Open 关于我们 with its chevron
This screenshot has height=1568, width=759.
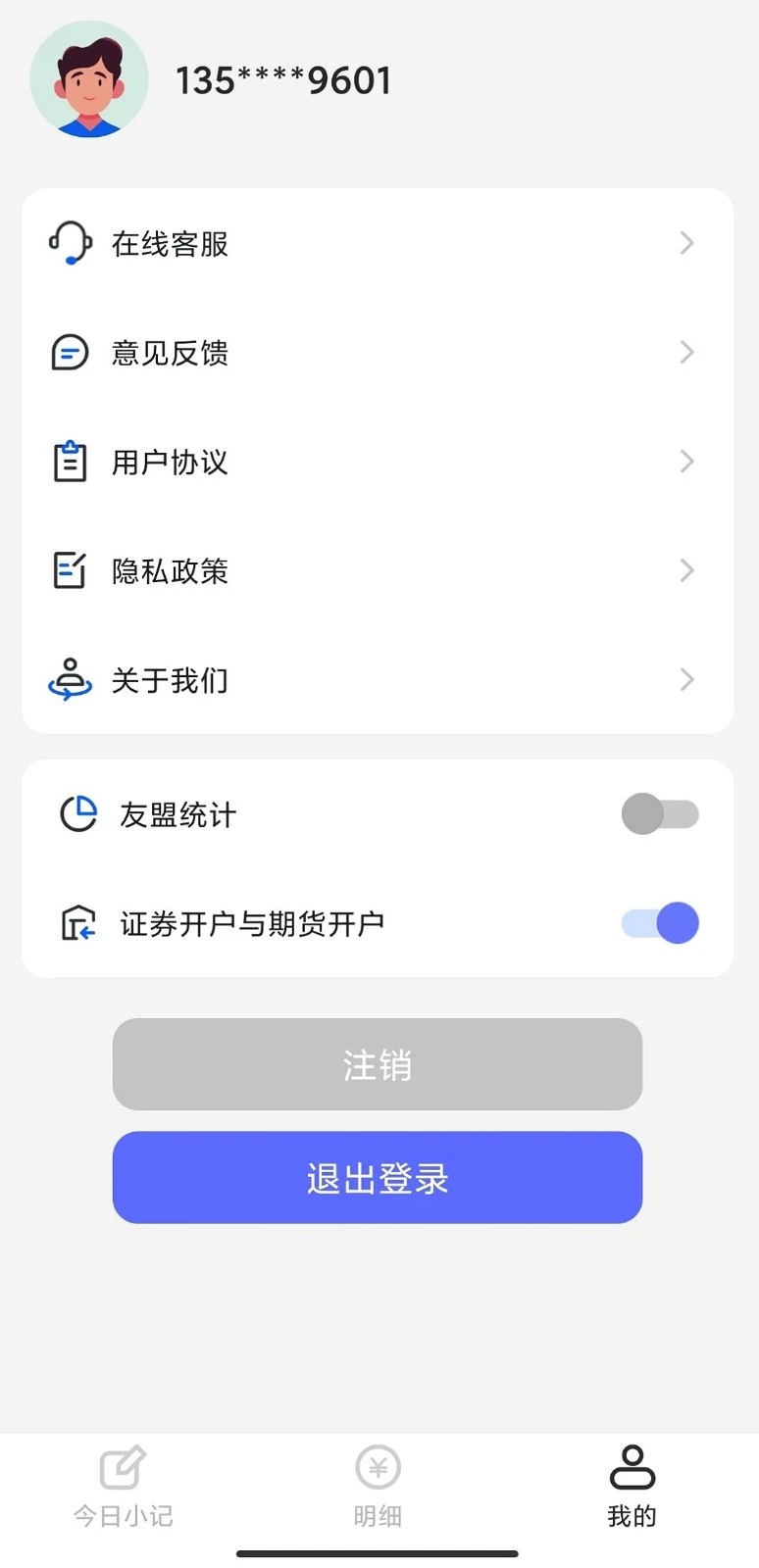click(x=685, y=679)
